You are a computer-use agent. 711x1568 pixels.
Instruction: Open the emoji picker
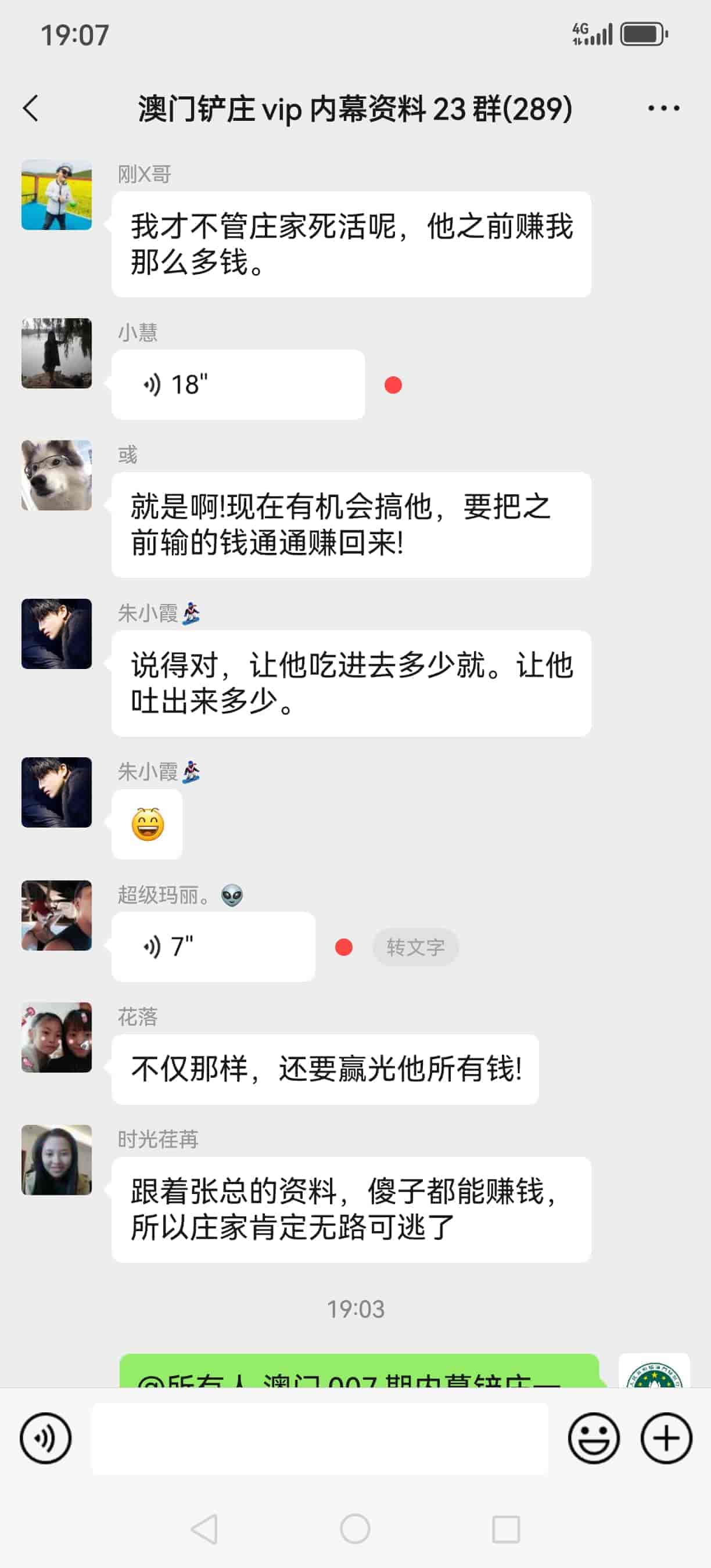pyautogui.click(x=594, y=1438)
